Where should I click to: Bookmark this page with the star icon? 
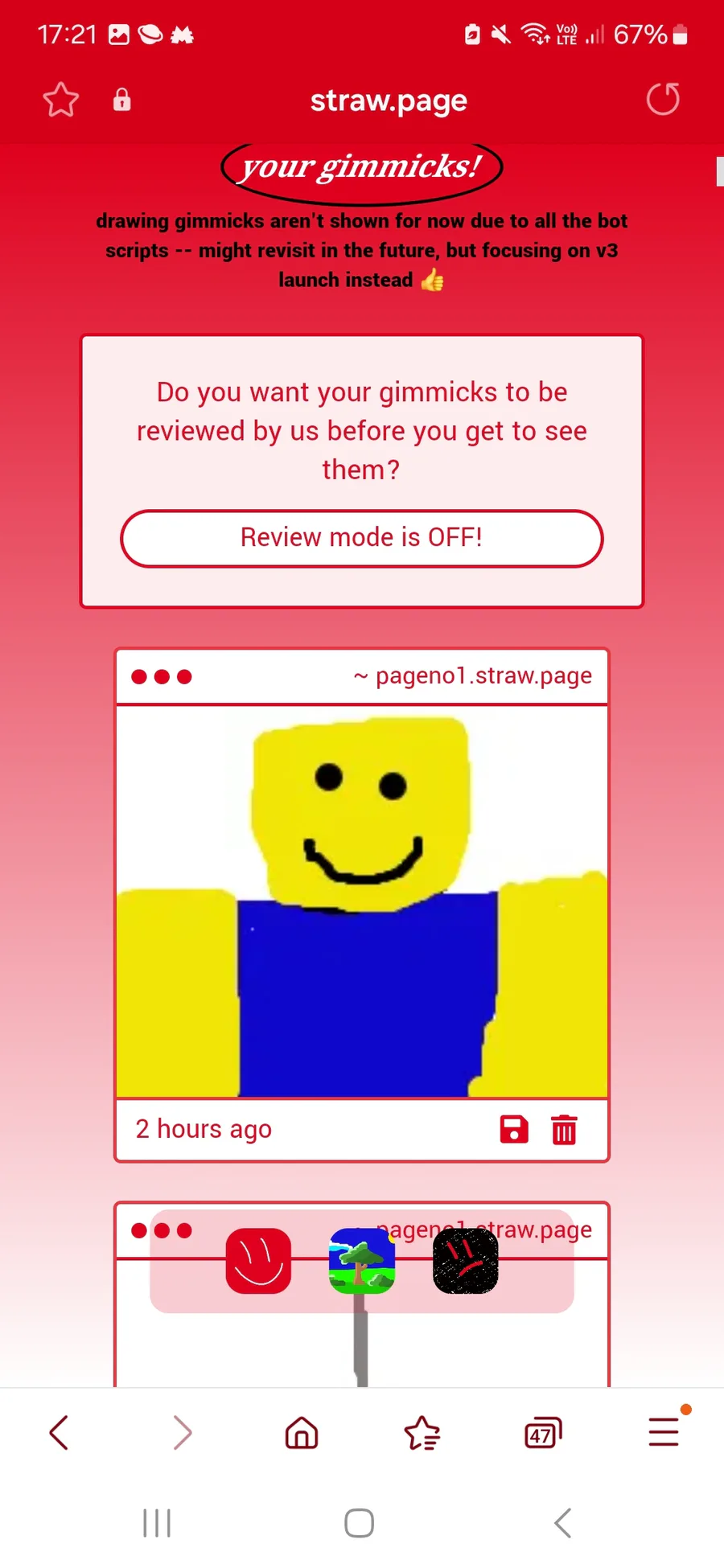coord(60,101)
